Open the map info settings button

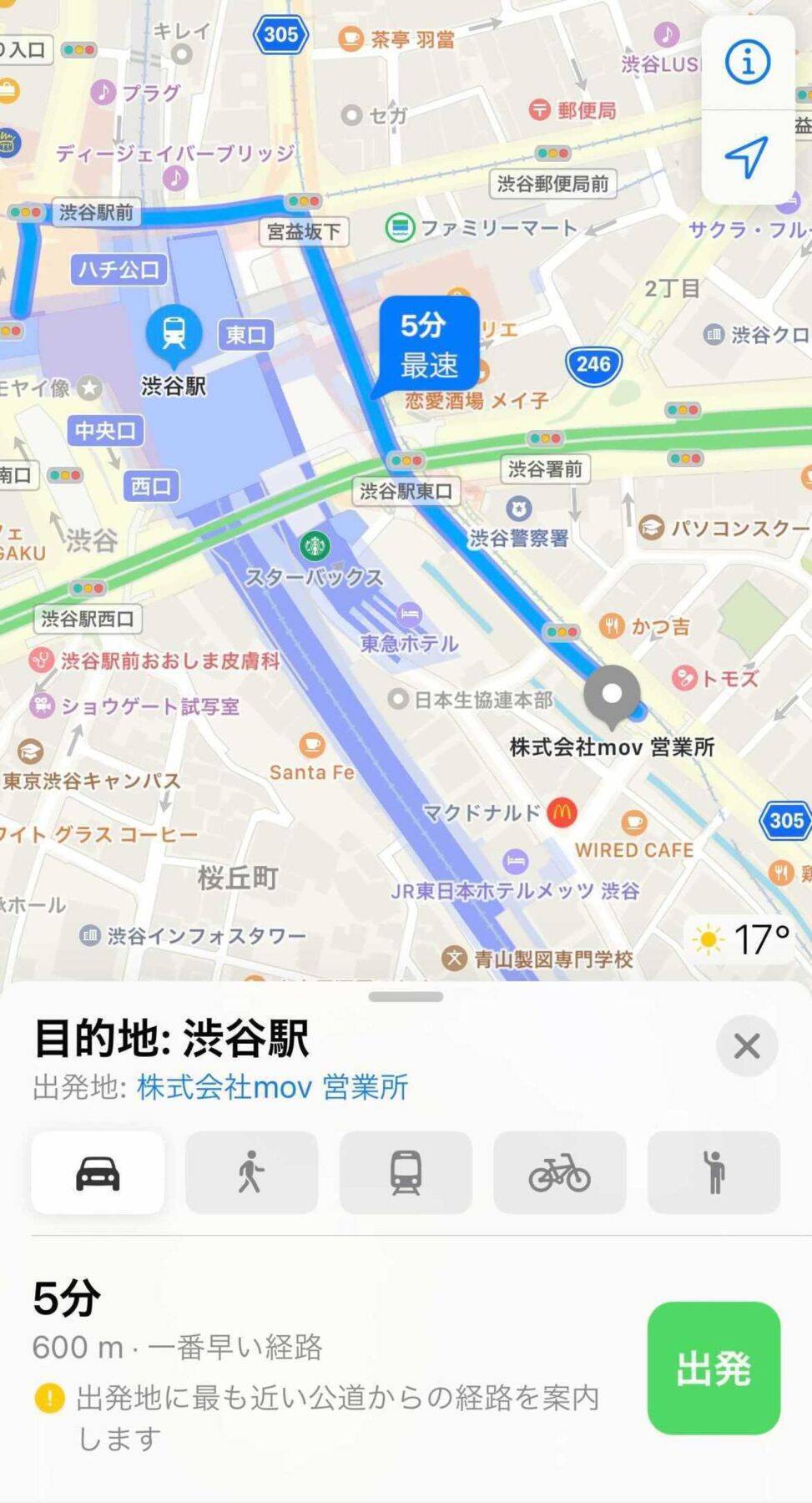[747, 62]
